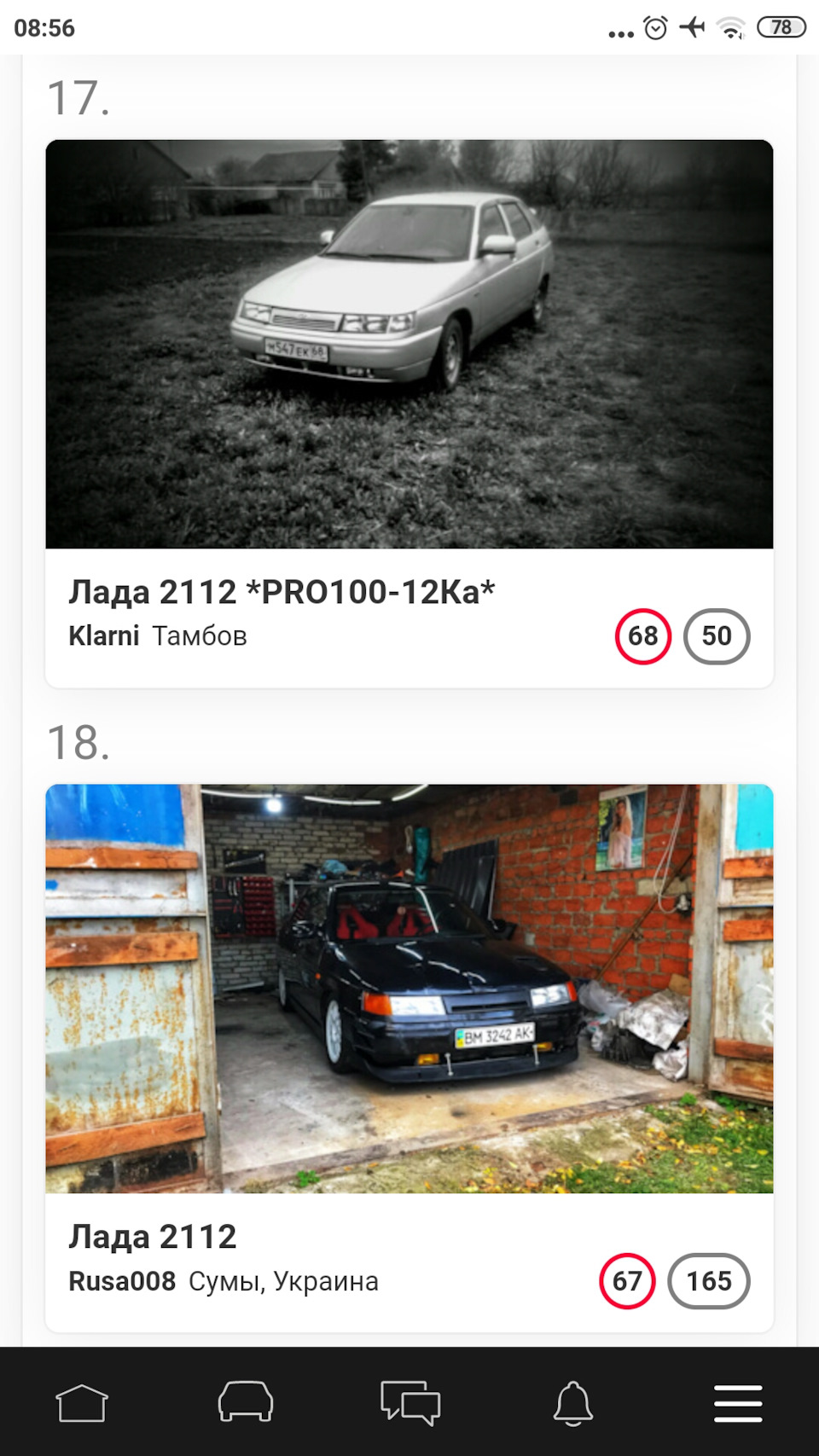Screen dimensions: 819x1456
Task: Open the hamburger menu
Action: pyautogui.click(x=738, y=1403)
